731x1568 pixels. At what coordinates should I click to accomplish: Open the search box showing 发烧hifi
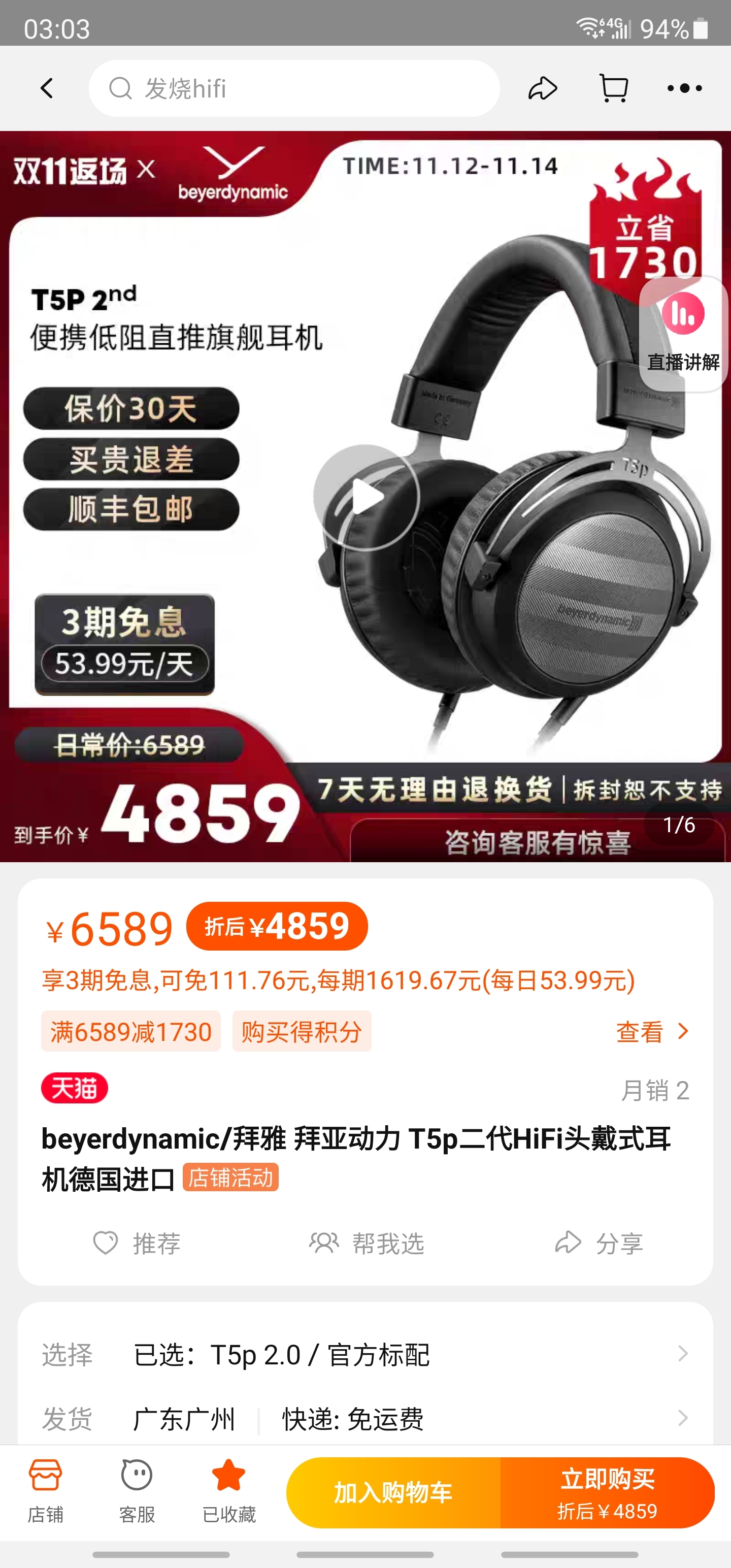(x=294, y=88)
